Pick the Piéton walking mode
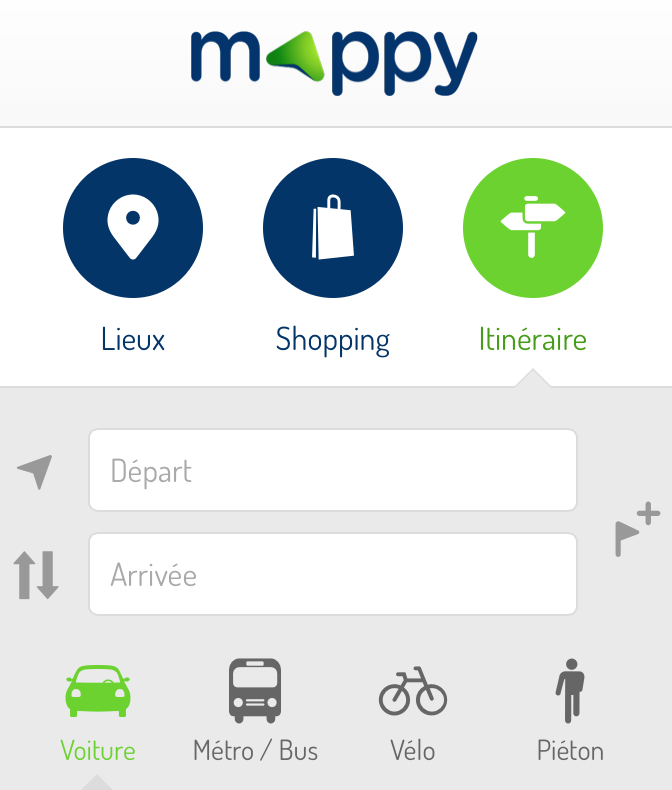The height and width of the screenshot is (790, 672). [x=570, y=708]
